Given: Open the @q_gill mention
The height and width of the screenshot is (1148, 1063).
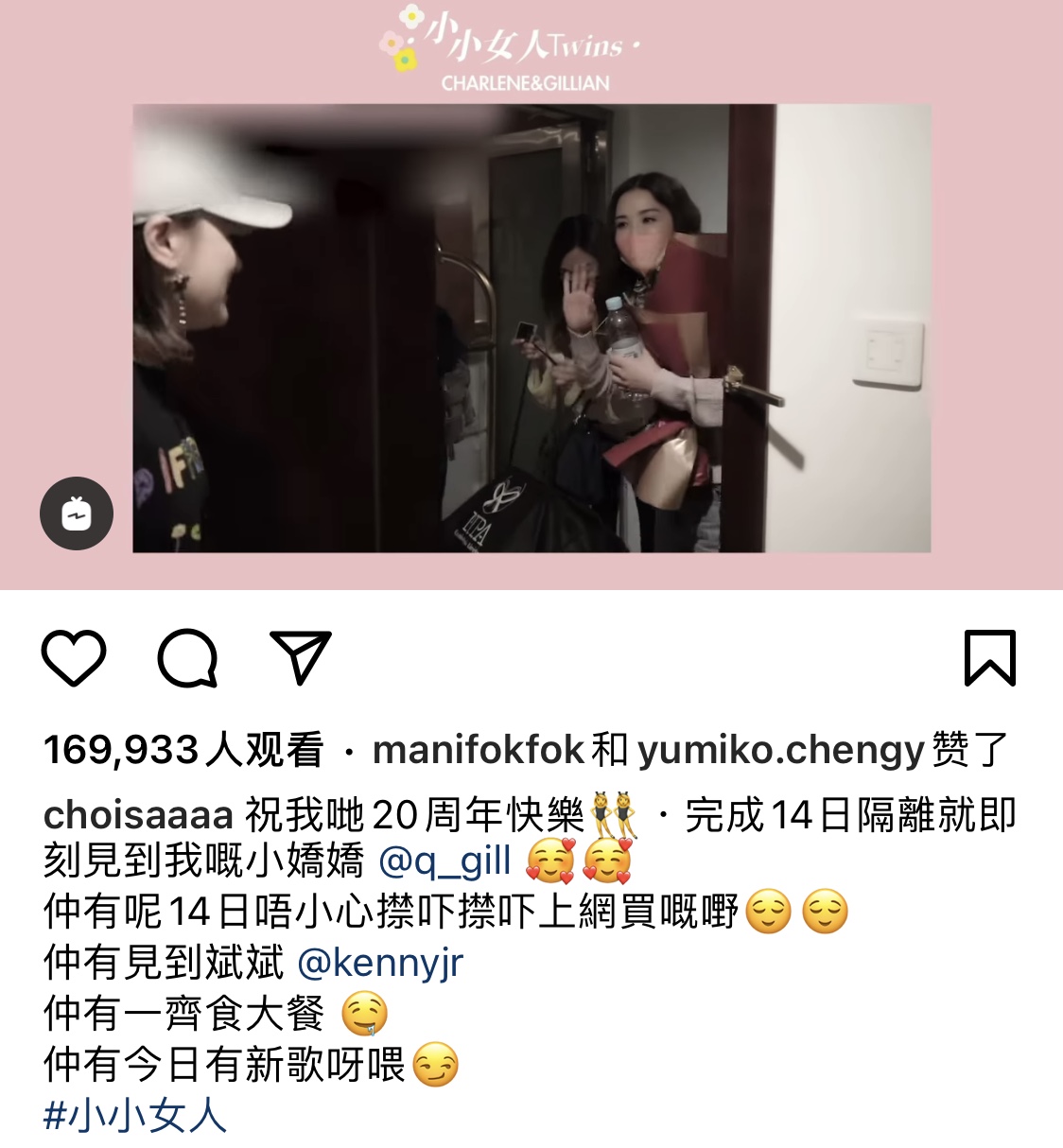Looking at the screenshot, I should (x=444, y=861).
